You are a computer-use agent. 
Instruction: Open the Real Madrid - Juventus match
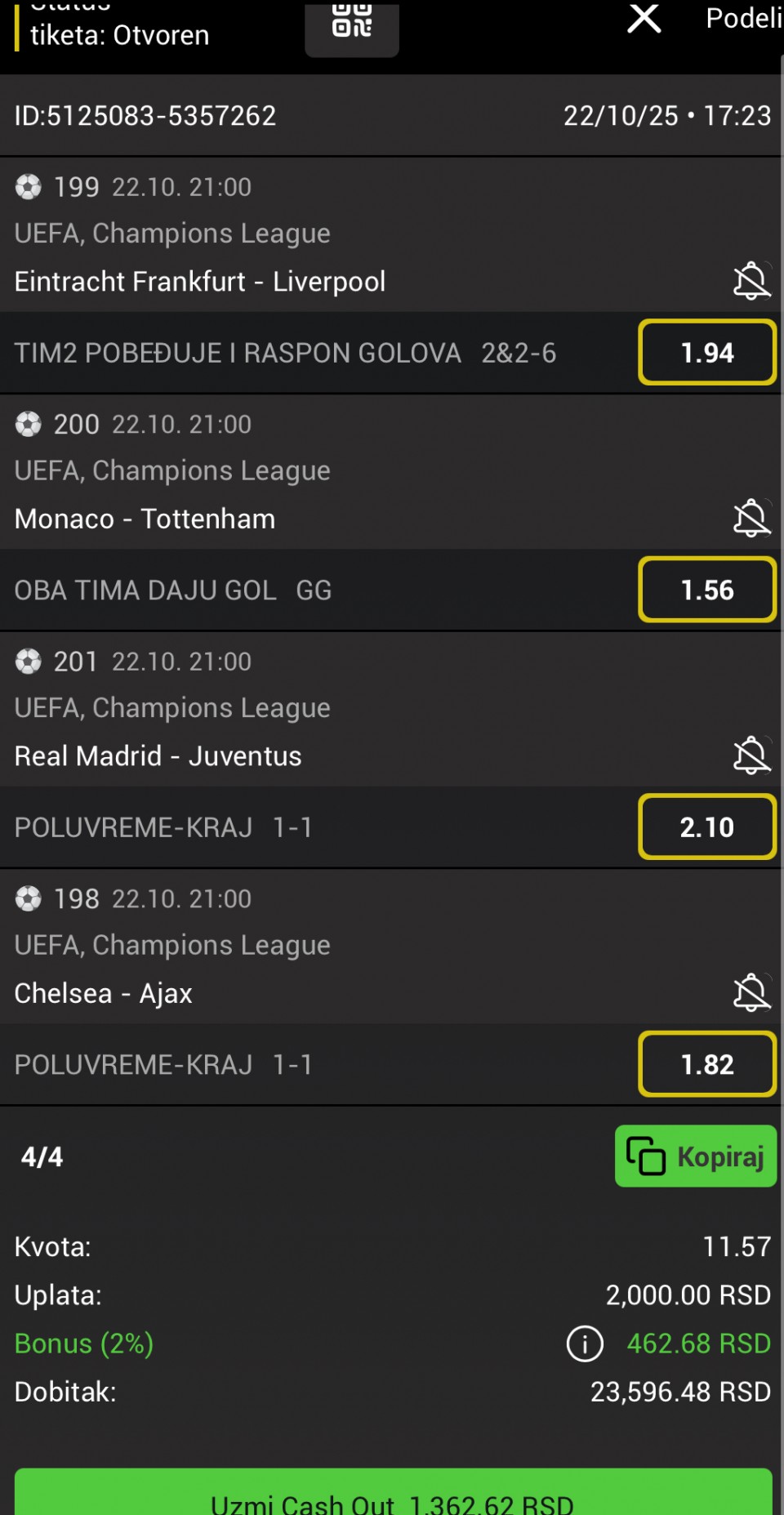pyautogui.click(x=158, y=756)
